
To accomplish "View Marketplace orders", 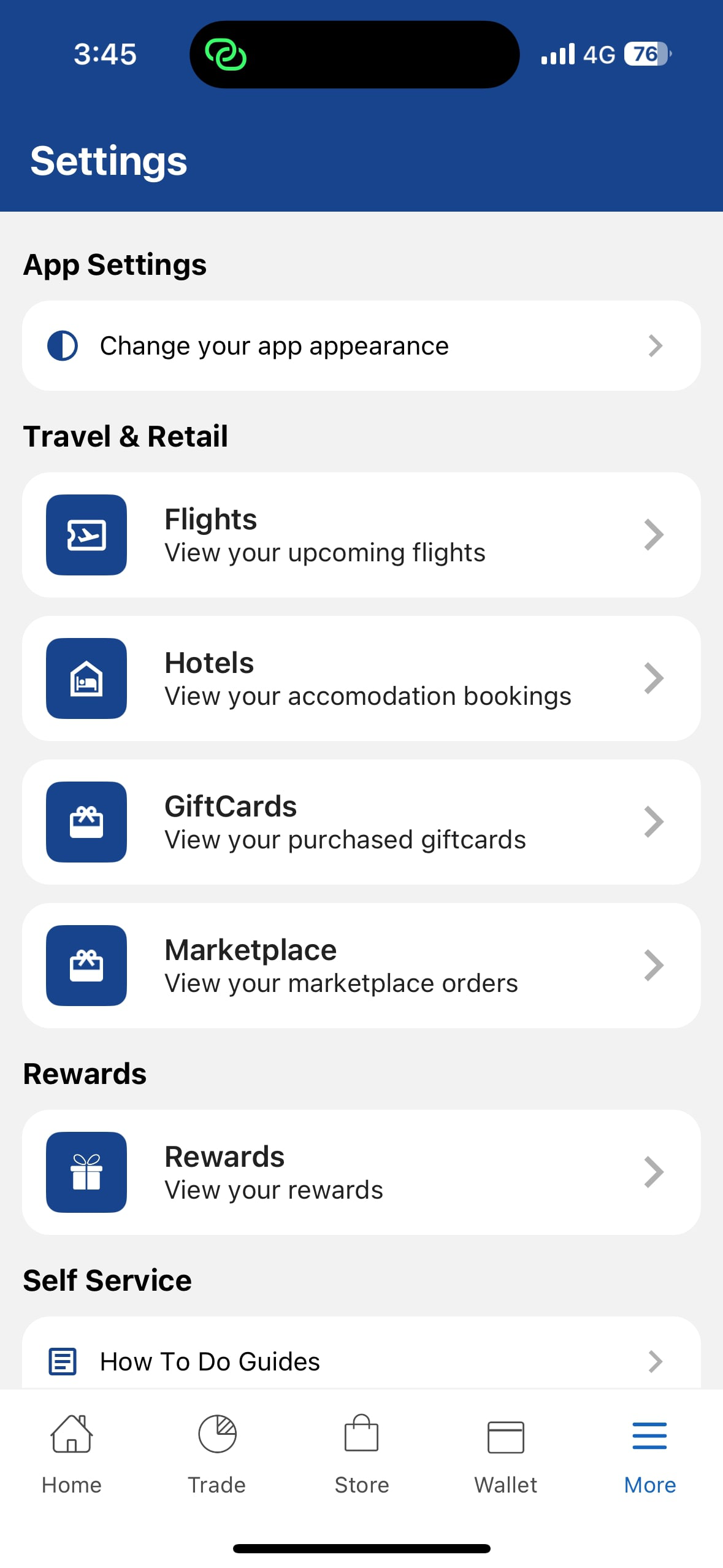I will [361, 966].
